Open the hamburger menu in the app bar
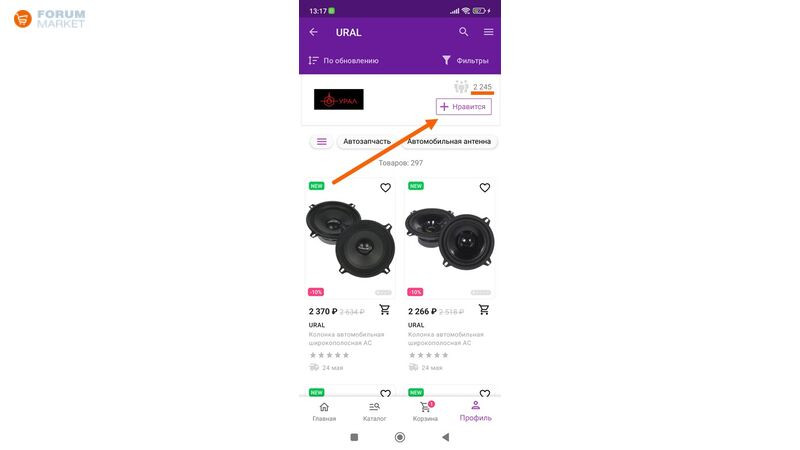 (x=488, y=32)
